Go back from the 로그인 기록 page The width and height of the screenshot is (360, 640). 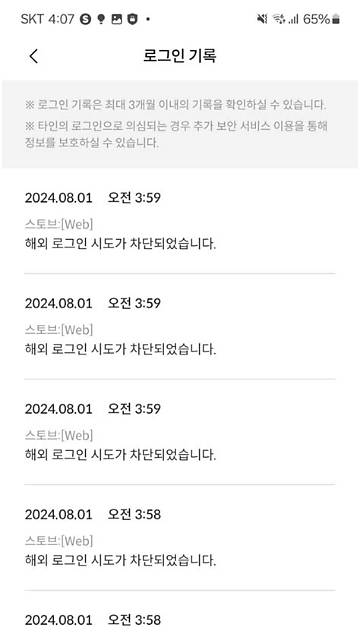(33, 56)
